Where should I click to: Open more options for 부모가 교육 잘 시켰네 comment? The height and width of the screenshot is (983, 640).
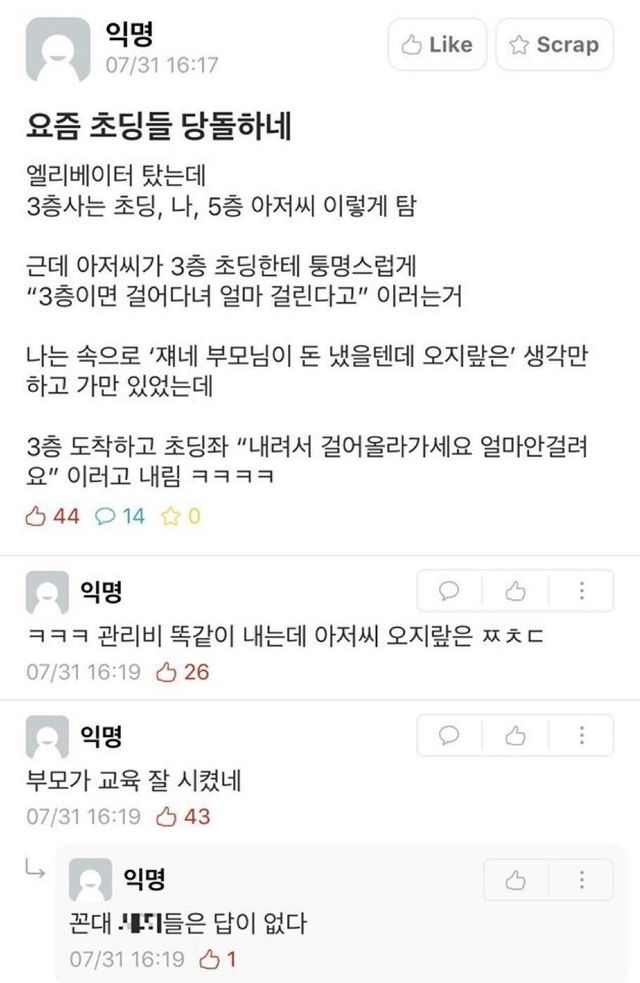click(581, 735)
